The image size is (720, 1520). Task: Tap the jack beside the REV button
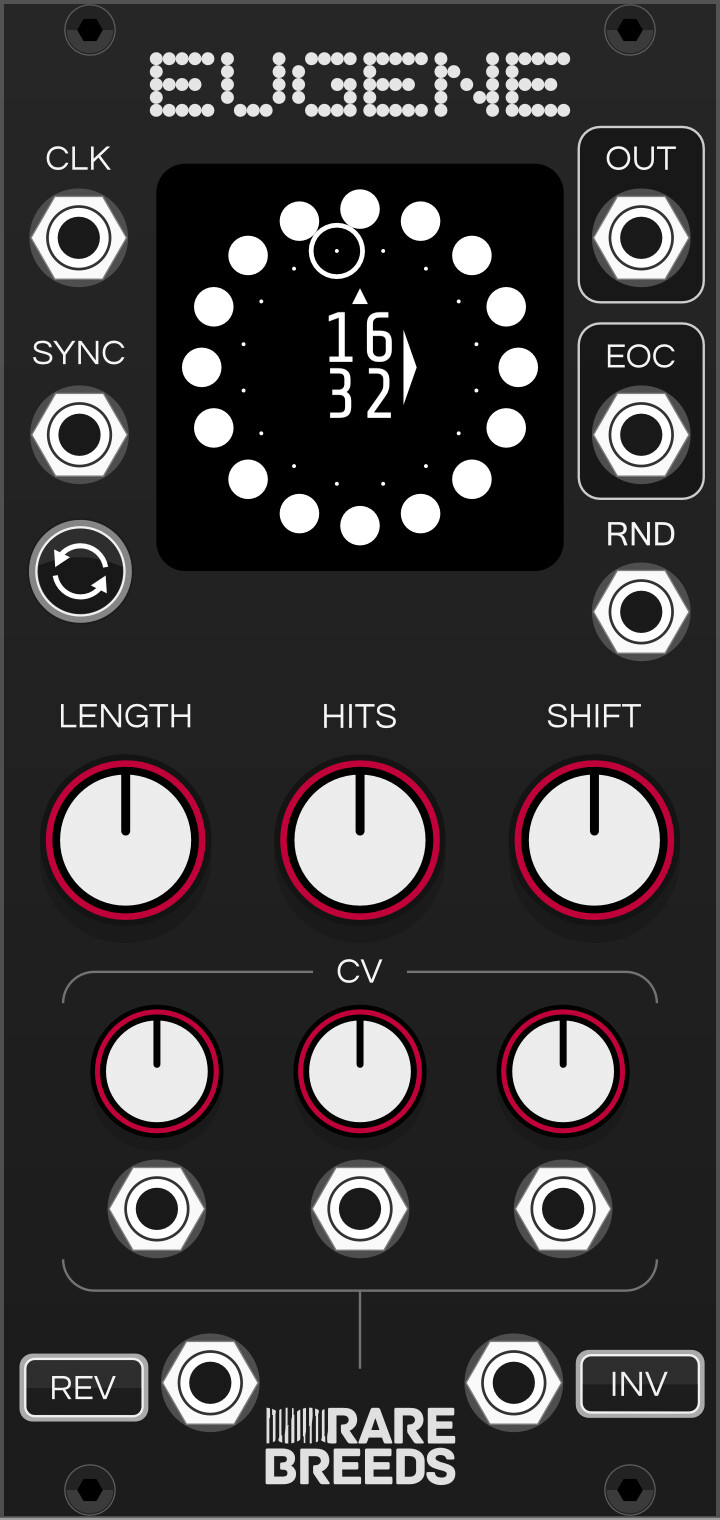click(210, 1383)
